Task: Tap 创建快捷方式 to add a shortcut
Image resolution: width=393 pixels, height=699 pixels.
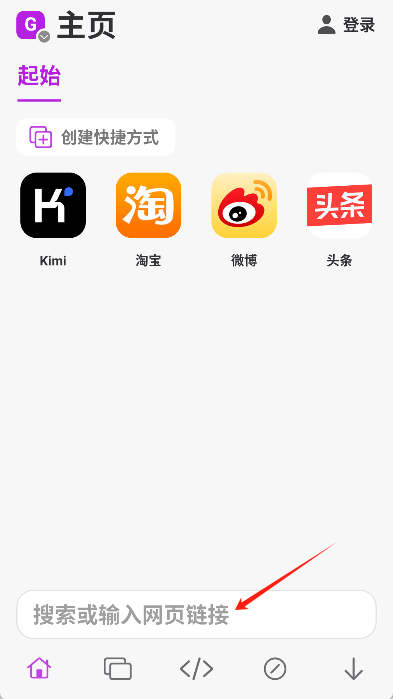Action: click(x=95, y=137)
